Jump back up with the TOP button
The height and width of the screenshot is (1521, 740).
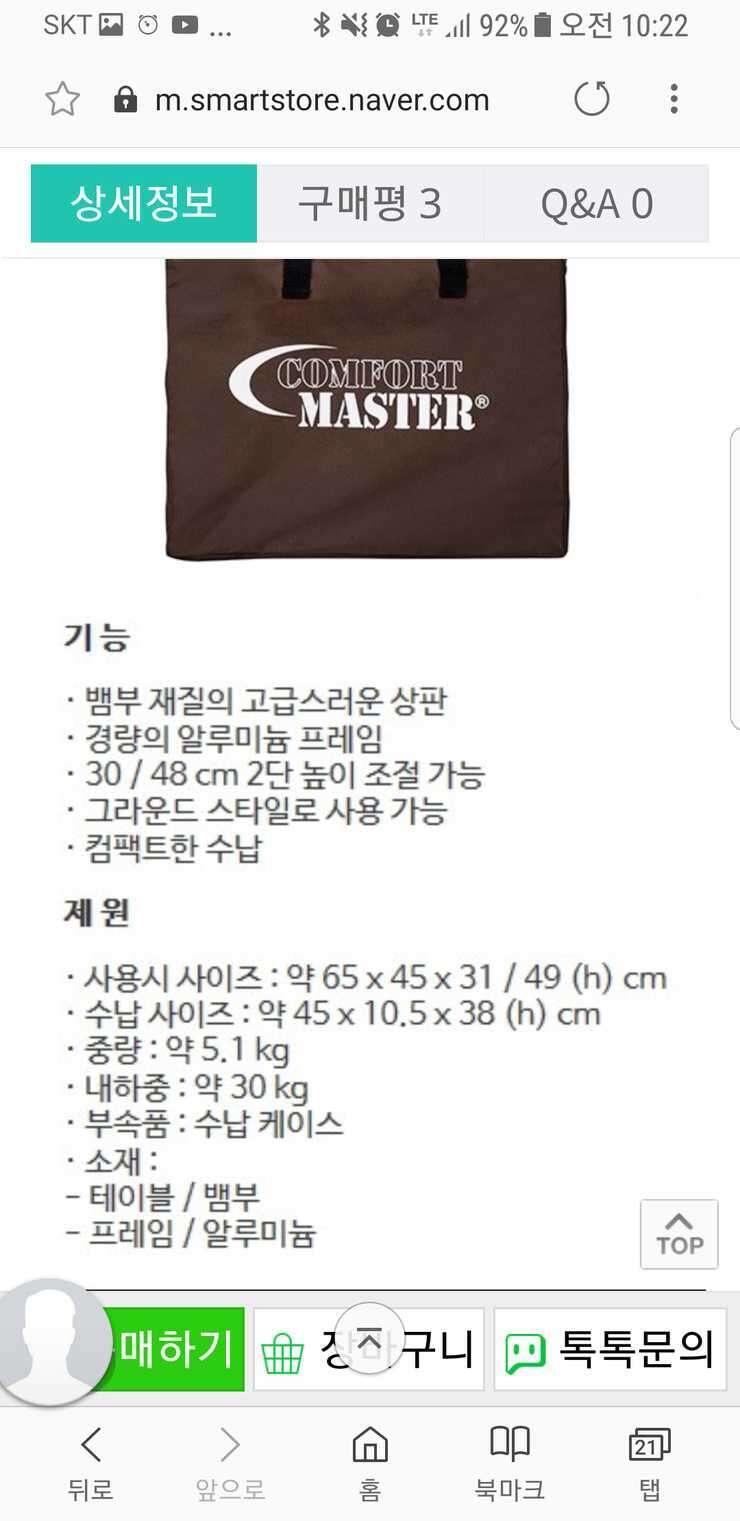point(679,1234)
